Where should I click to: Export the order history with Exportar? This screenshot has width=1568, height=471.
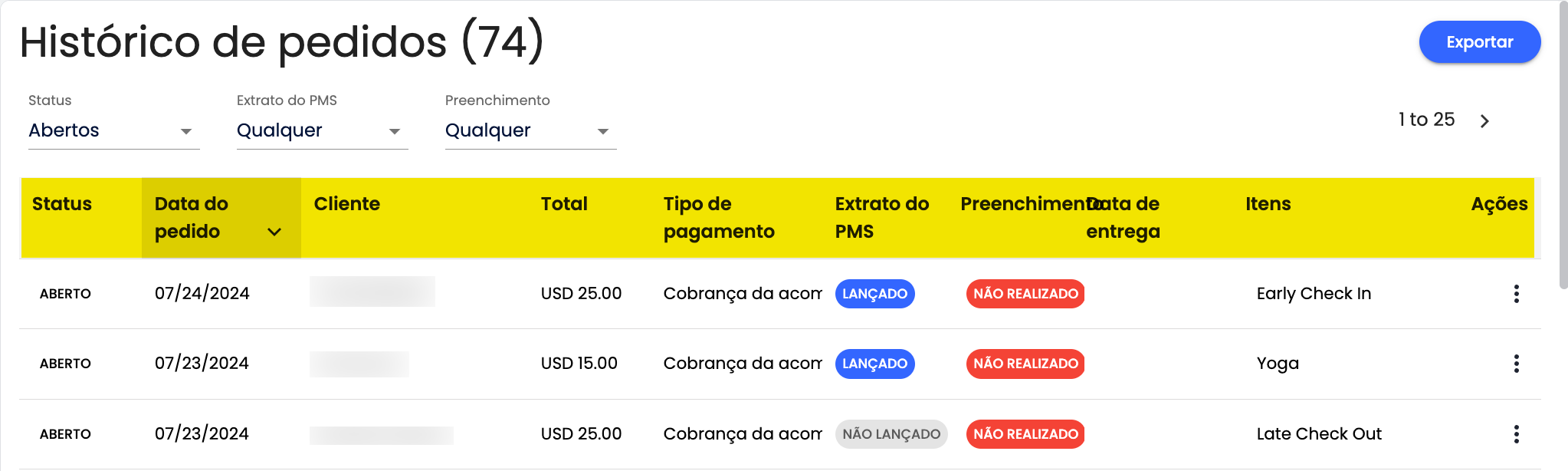point(1479,42)
